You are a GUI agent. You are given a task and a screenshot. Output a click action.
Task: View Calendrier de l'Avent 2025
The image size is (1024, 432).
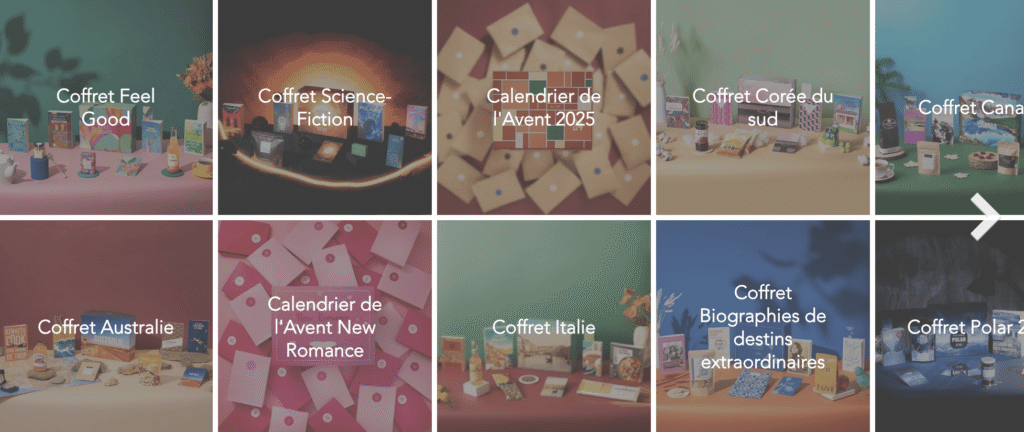[543, 107]
